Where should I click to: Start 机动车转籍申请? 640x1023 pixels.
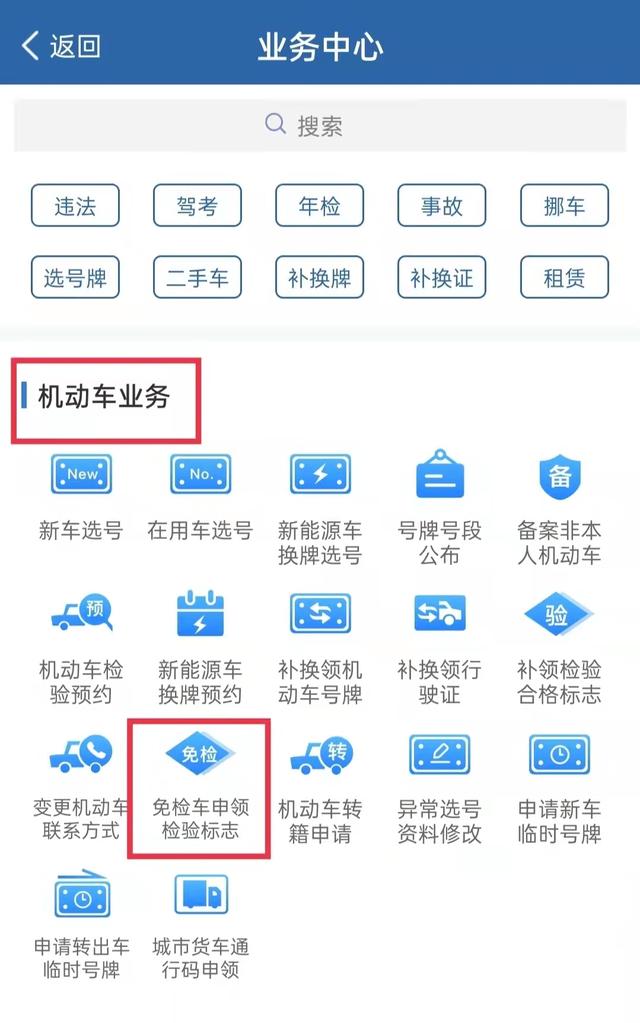(320, 784)
